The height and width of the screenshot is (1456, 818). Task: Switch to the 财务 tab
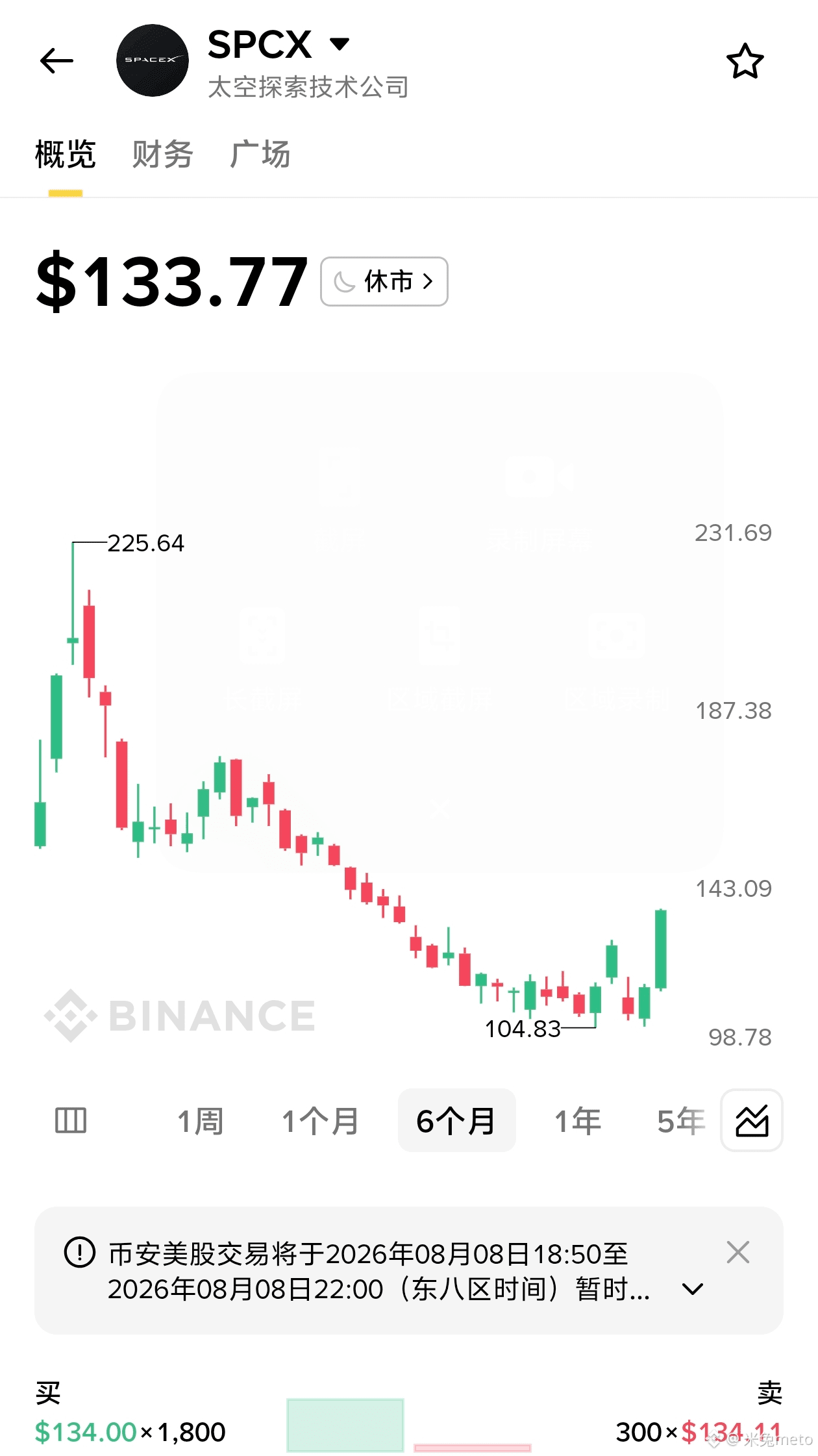click(162, 155)
